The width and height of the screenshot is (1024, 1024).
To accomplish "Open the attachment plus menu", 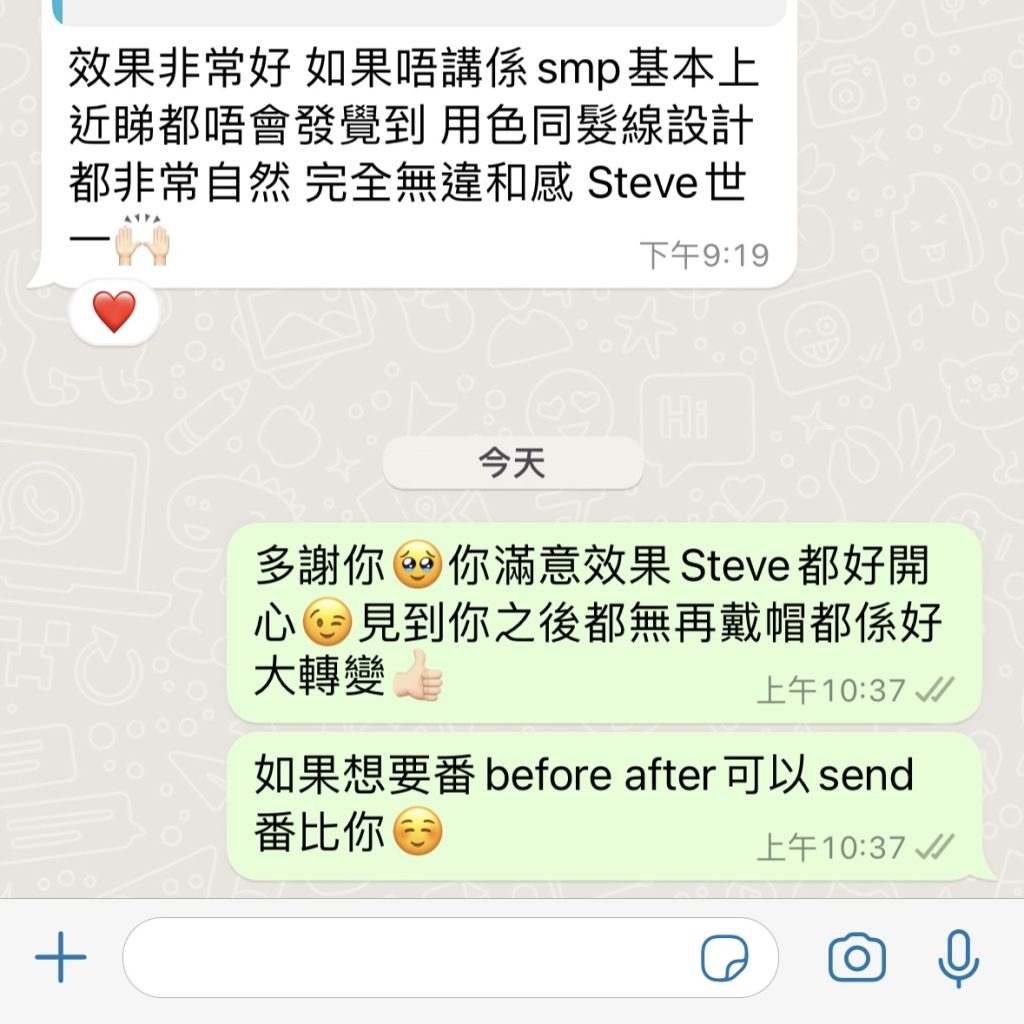I will 61,960.
